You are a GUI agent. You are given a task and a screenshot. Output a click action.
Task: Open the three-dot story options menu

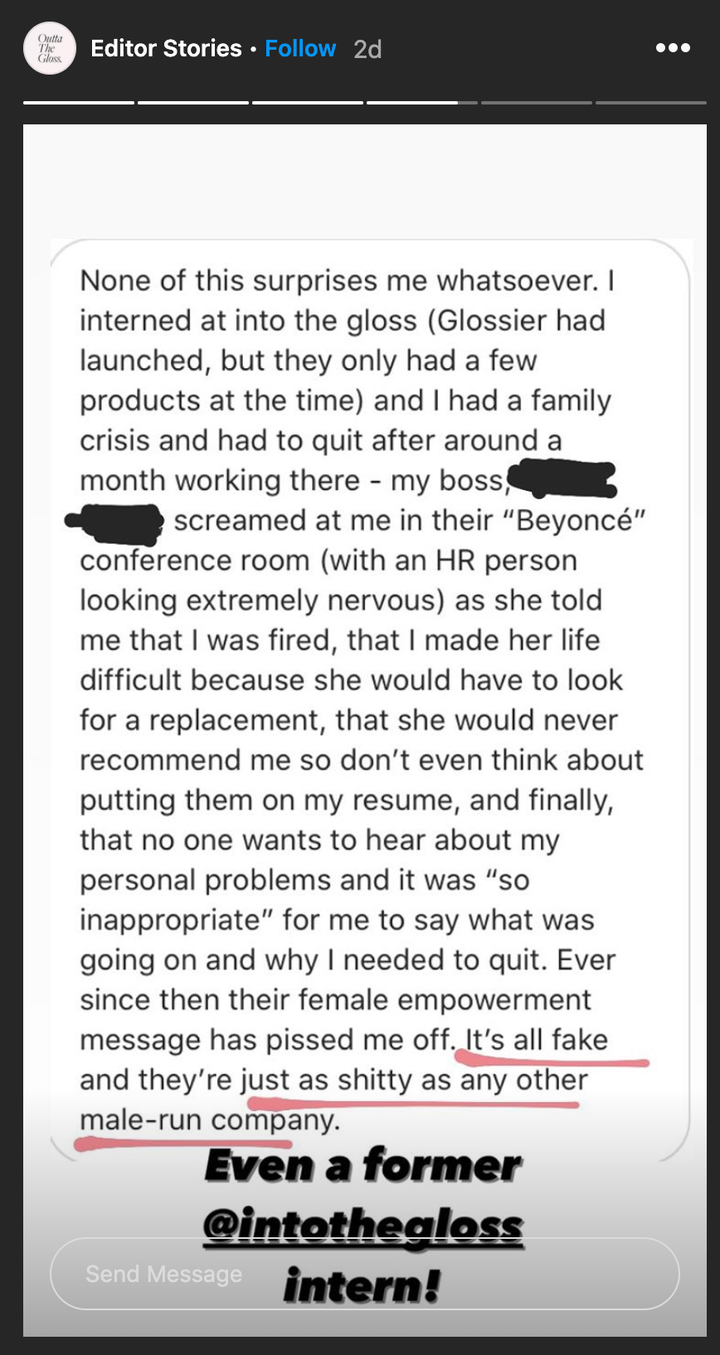tap(673, 48)
